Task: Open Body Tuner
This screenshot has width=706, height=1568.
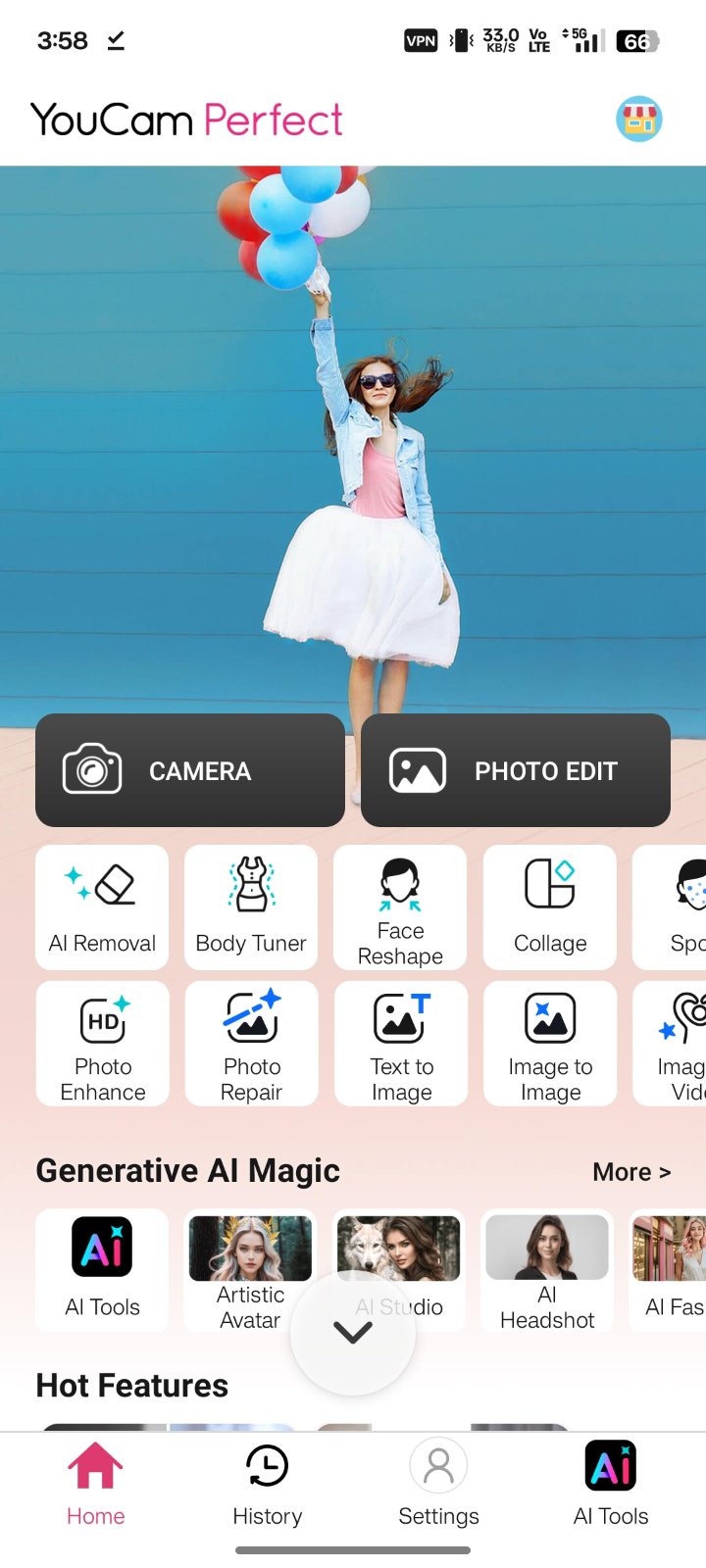Action: coord(251,907)
